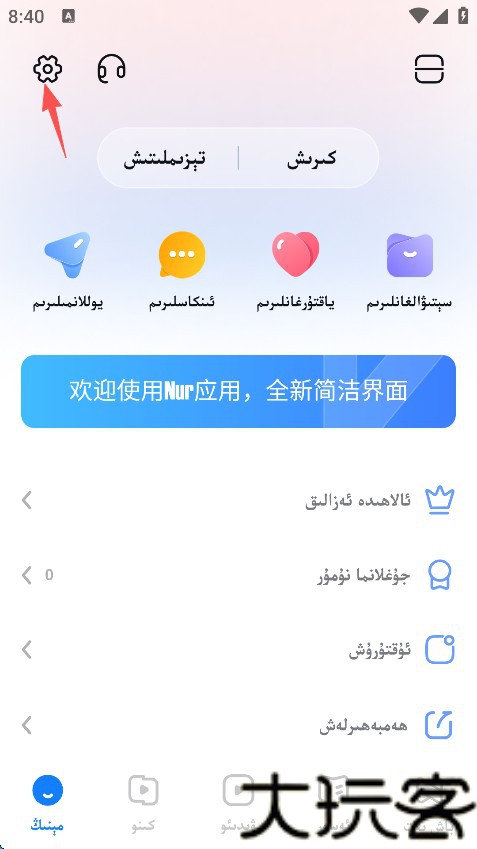Open settings via the gear icon
The image size is (477, 849).
pyautogui.click(x=48, y=69)
